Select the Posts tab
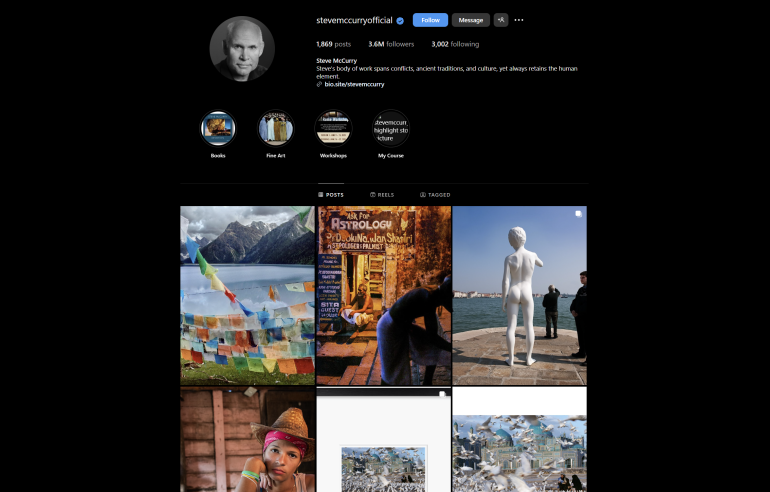The image size is (770, 492). pos(331,194)
